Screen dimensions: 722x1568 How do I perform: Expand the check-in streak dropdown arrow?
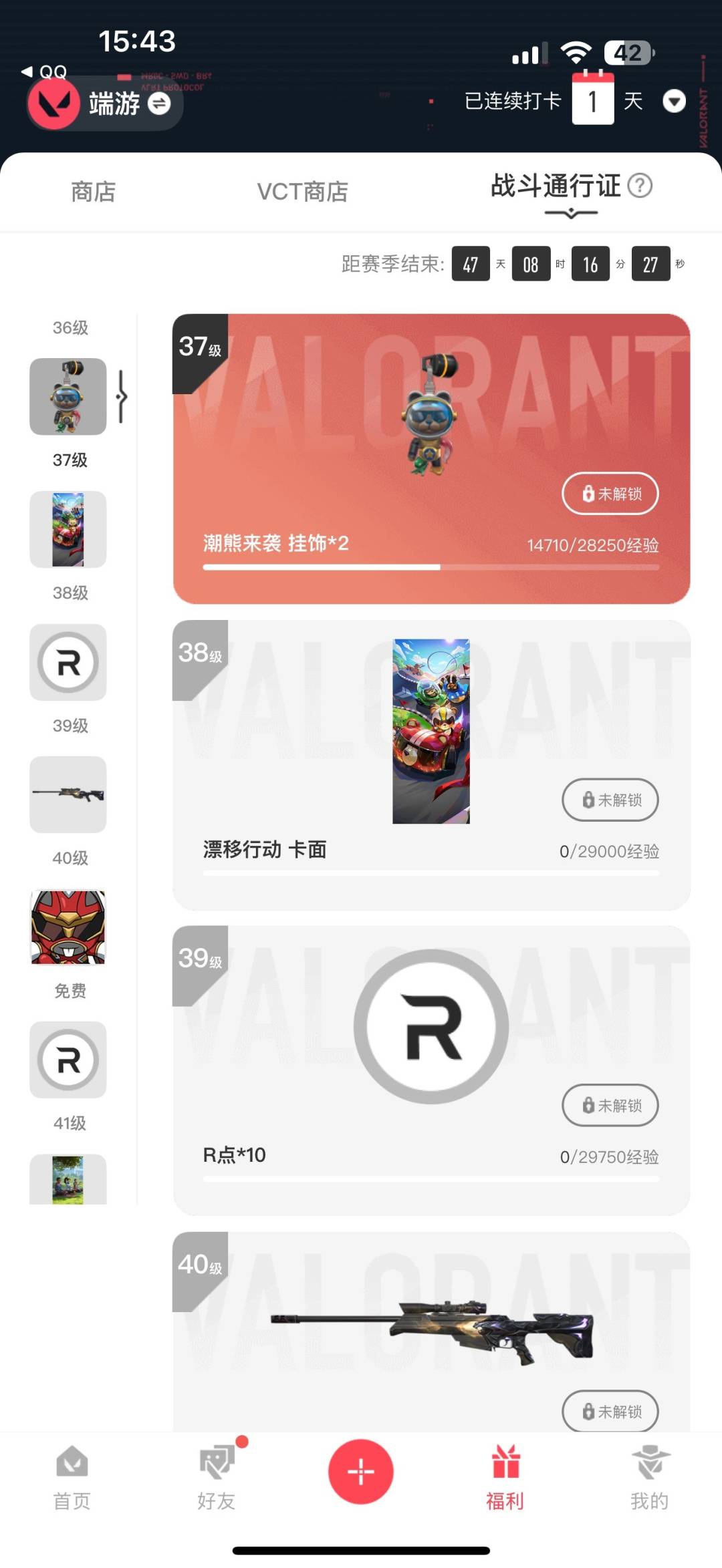674,102
